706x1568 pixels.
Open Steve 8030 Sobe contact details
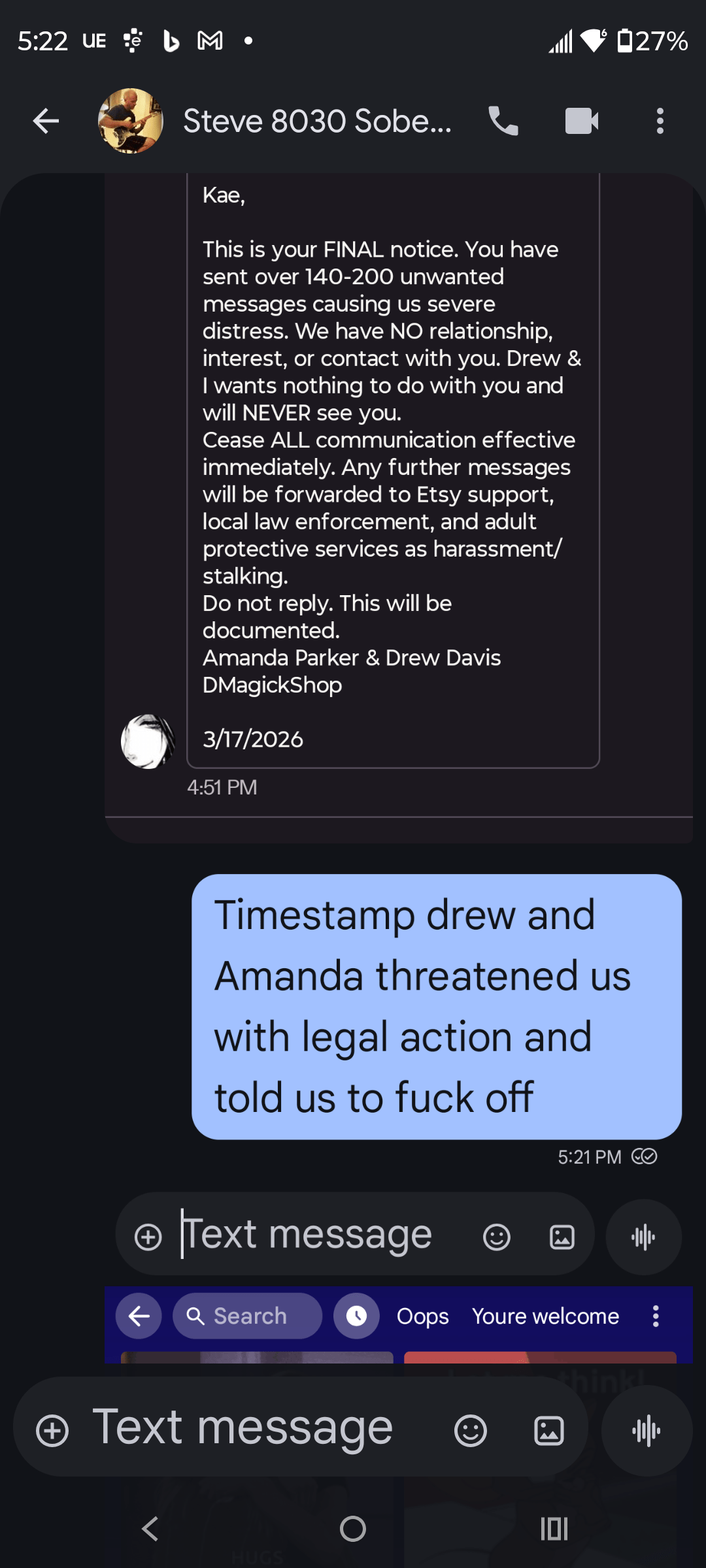[317, 121]
